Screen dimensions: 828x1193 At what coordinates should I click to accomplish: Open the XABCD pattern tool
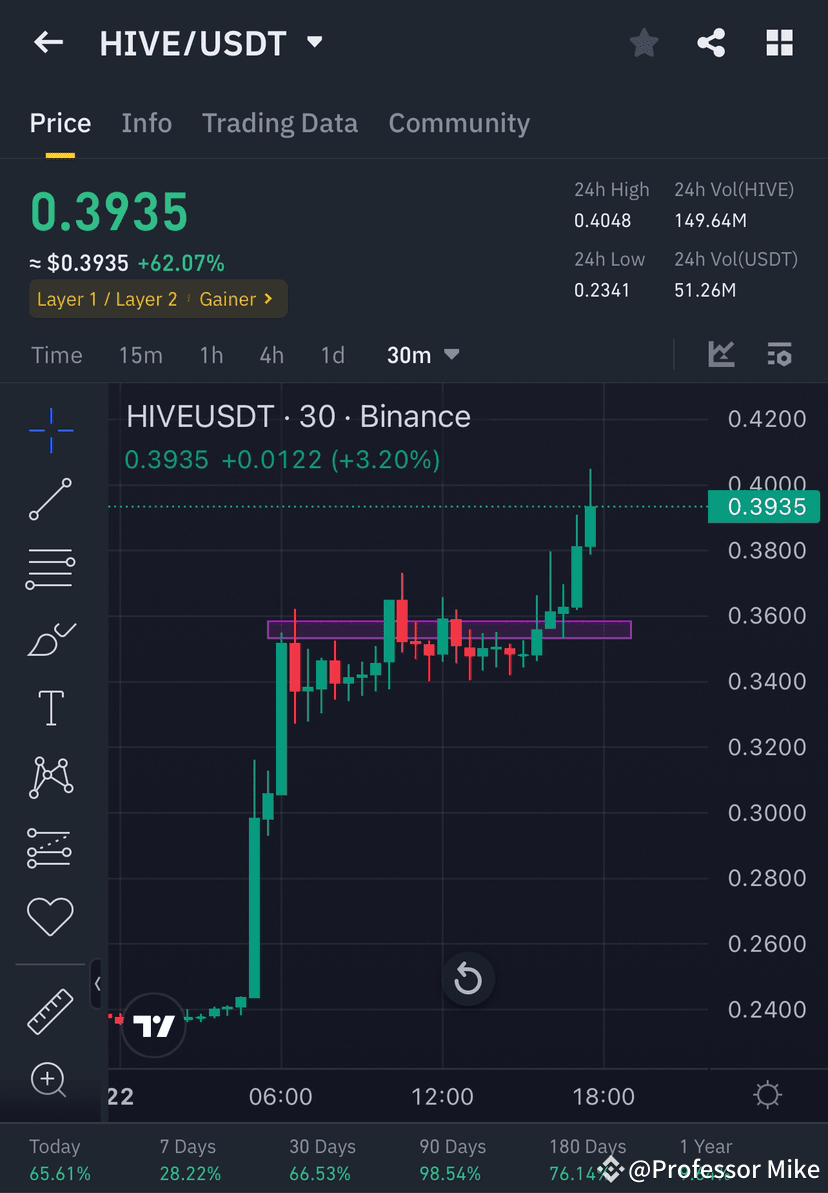(x=49, y=777)
